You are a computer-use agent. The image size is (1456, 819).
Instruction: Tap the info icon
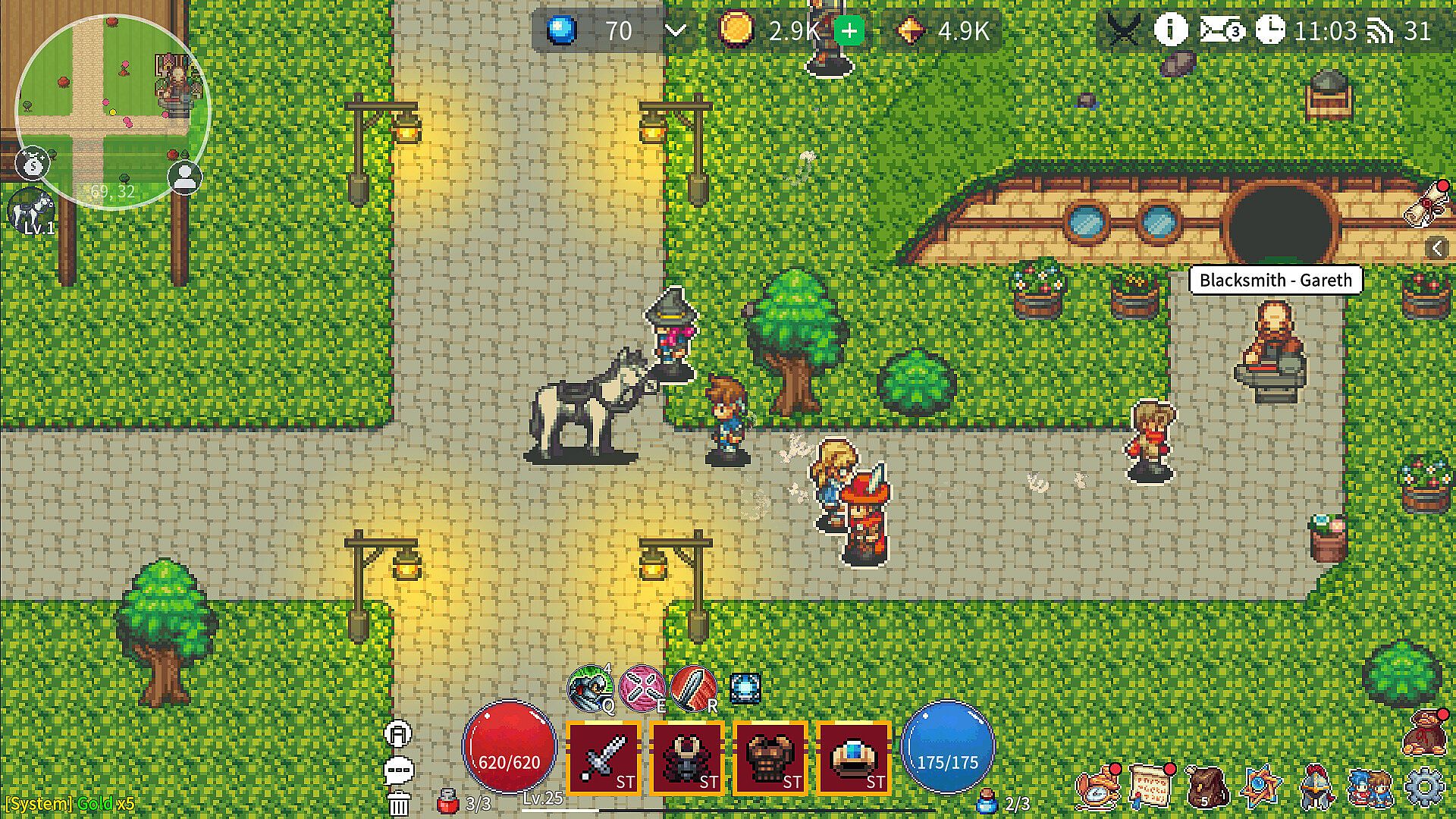(1170, 30)
